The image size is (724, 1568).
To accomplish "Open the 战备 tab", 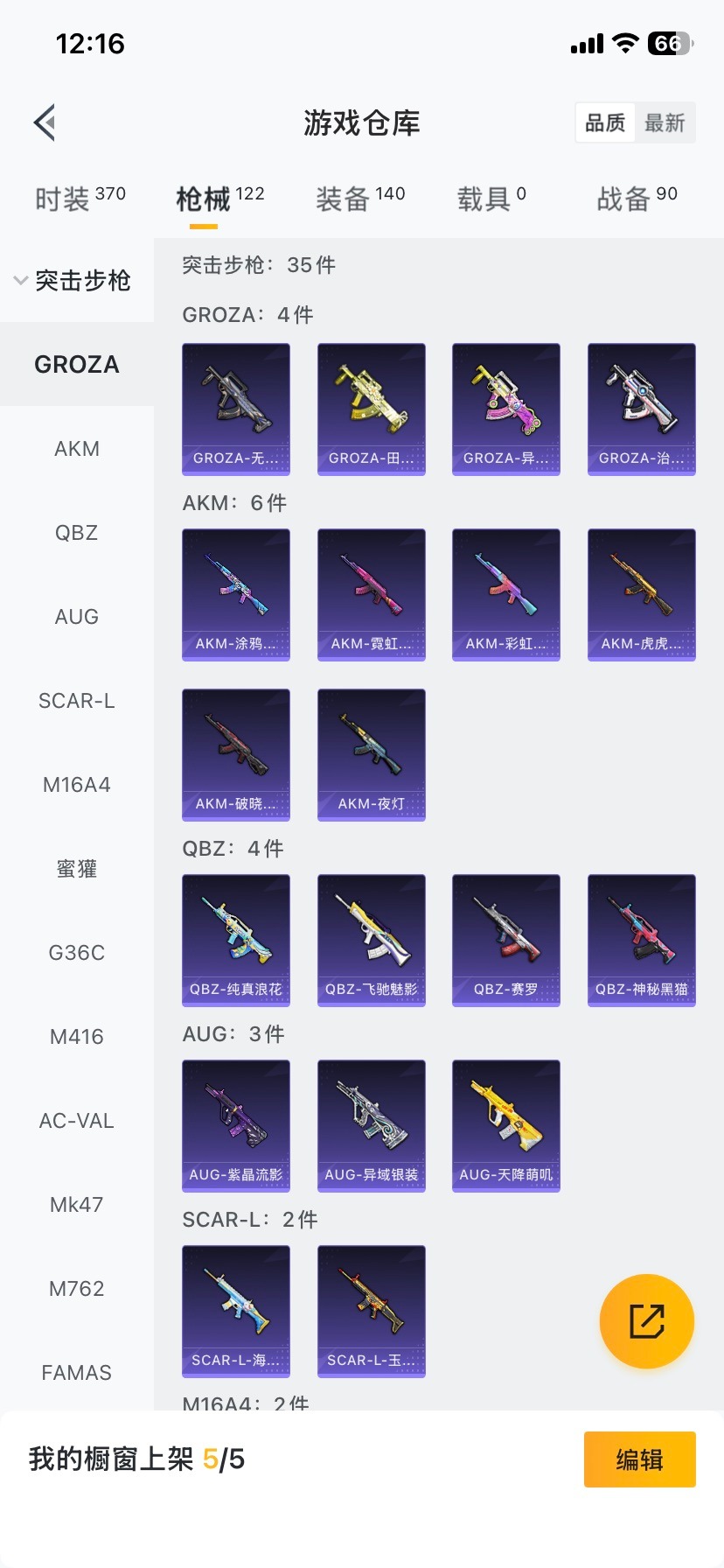I will [x=636, y=199].
